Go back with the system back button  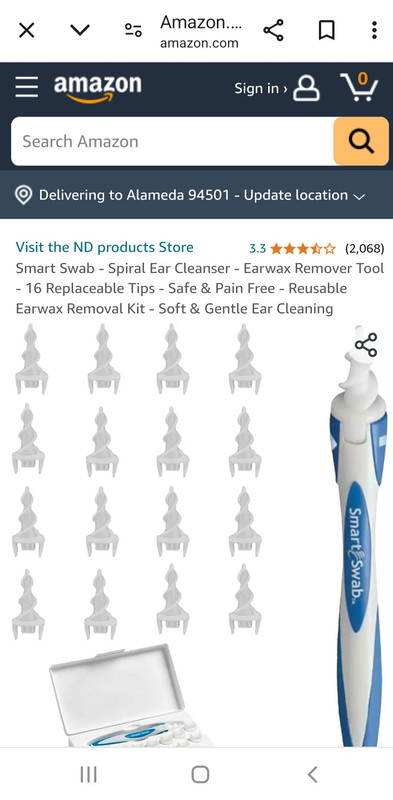coord(312,774)
